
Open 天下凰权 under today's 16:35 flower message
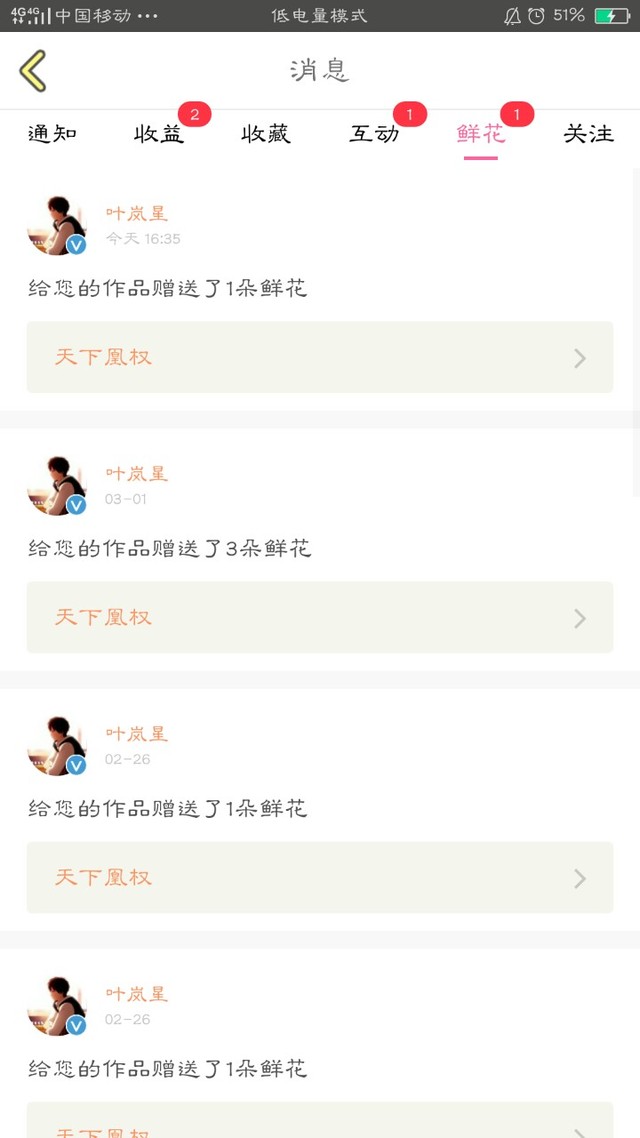pyautogui.click(x=319, y=357)
